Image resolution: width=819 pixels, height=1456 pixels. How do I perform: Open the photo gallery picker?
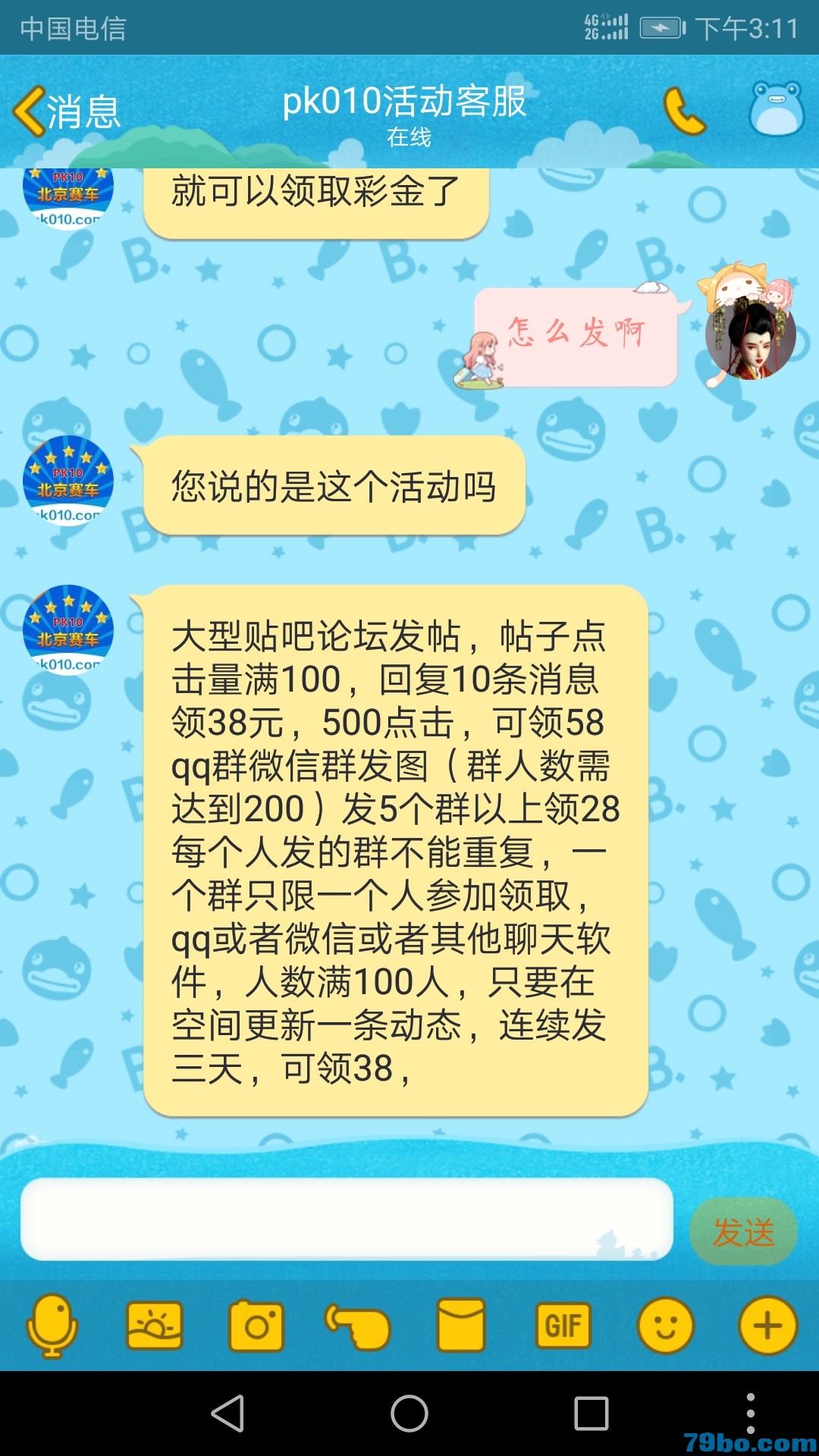point(154,1326)
